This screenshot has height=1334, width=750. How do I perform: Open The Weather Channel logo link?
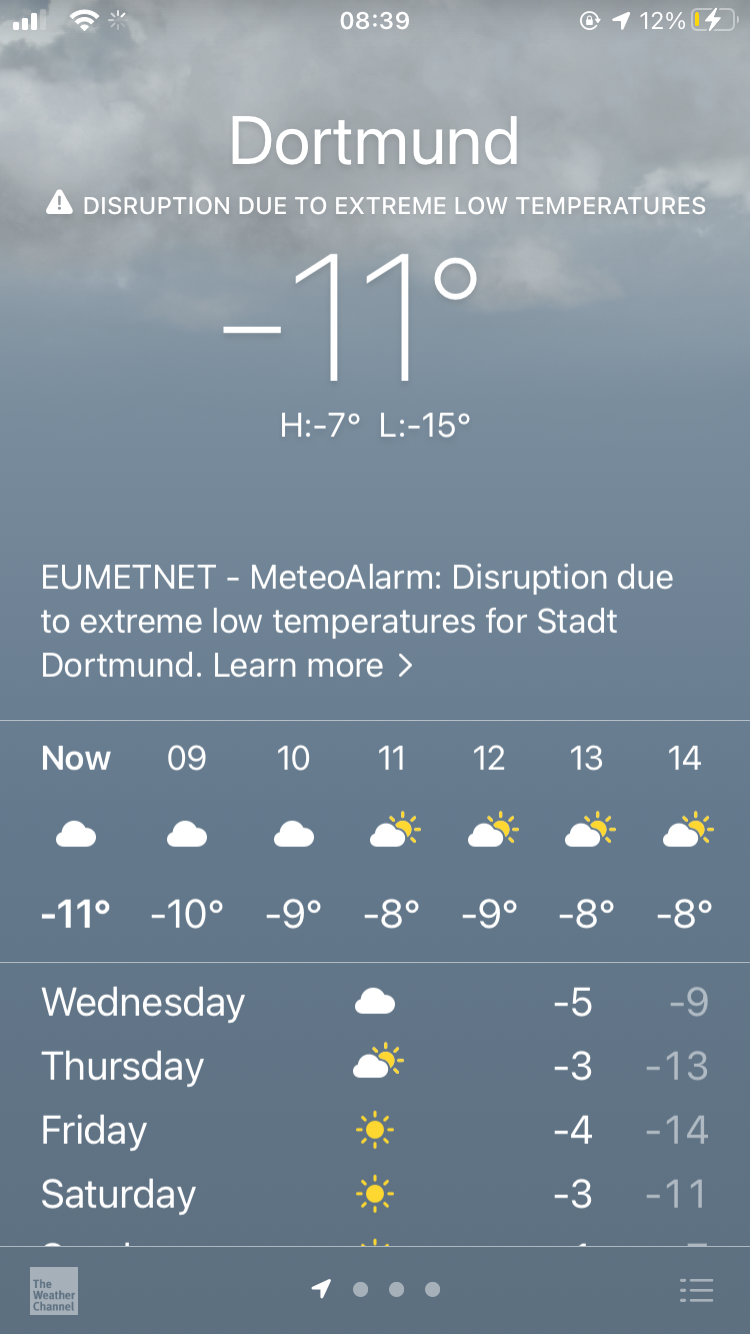pos(54,1291)
